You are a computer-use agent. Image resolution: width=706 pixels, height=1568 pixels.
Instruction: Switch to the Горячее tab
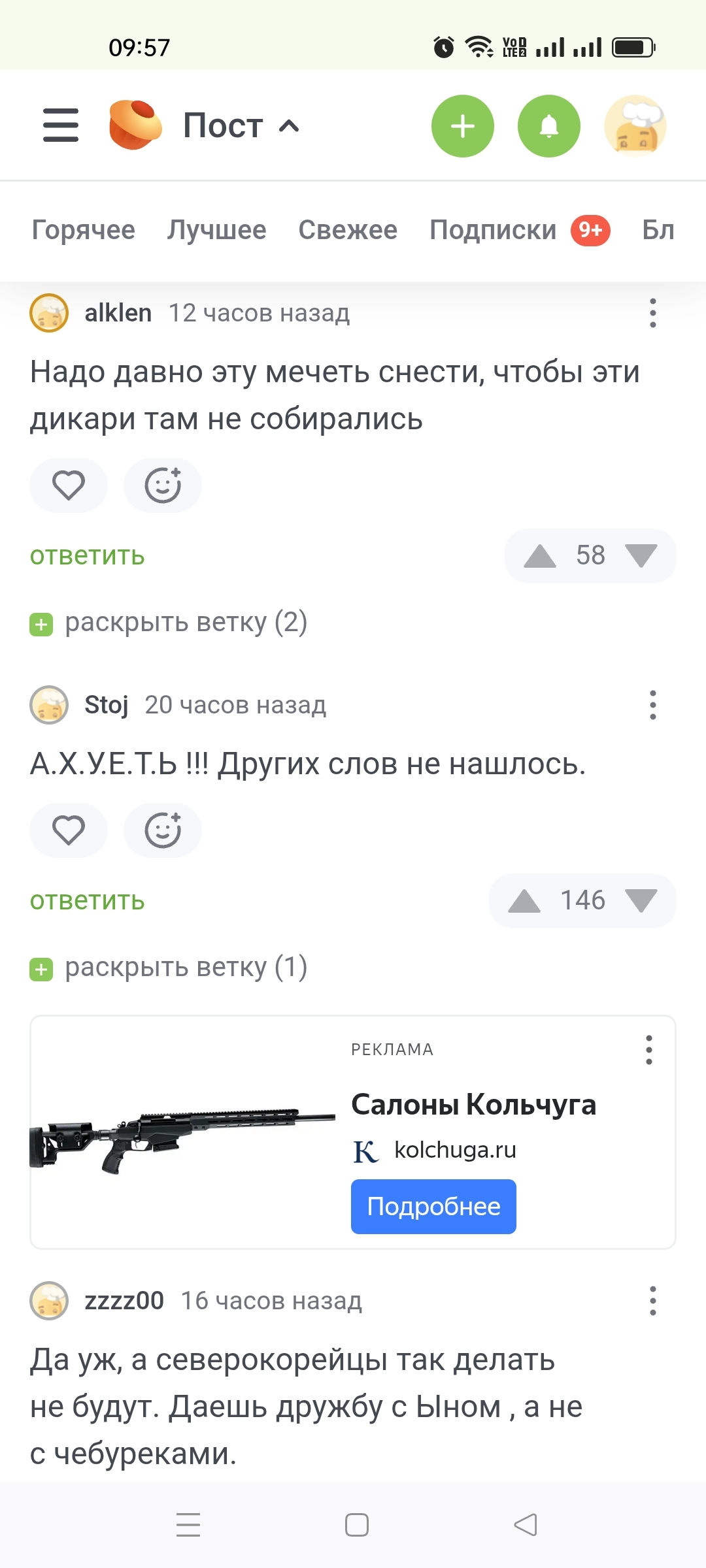pyautogui.click(x=84, y=230)
